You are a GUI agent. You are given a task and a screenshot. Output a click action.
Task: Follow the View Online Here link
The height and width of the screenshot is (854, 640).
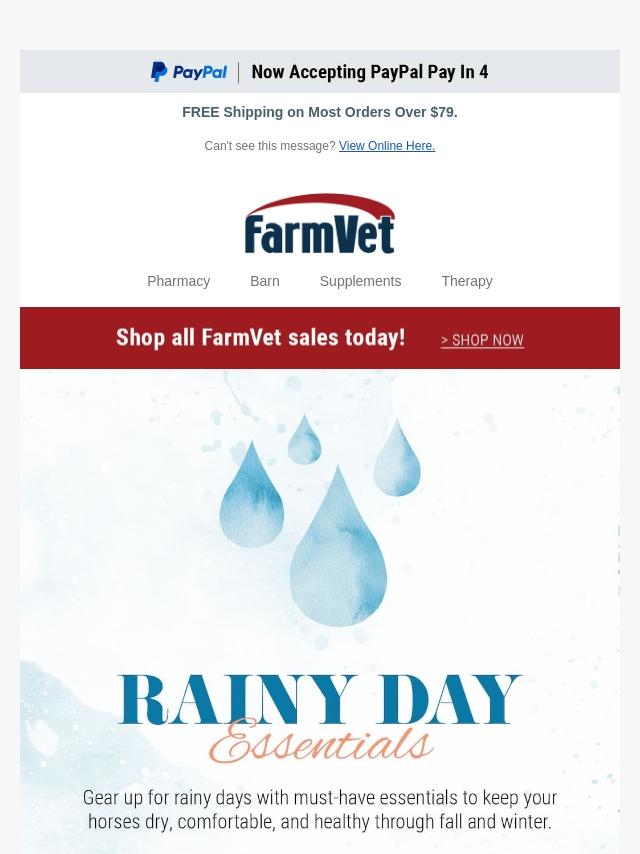(x=386, y=146)
